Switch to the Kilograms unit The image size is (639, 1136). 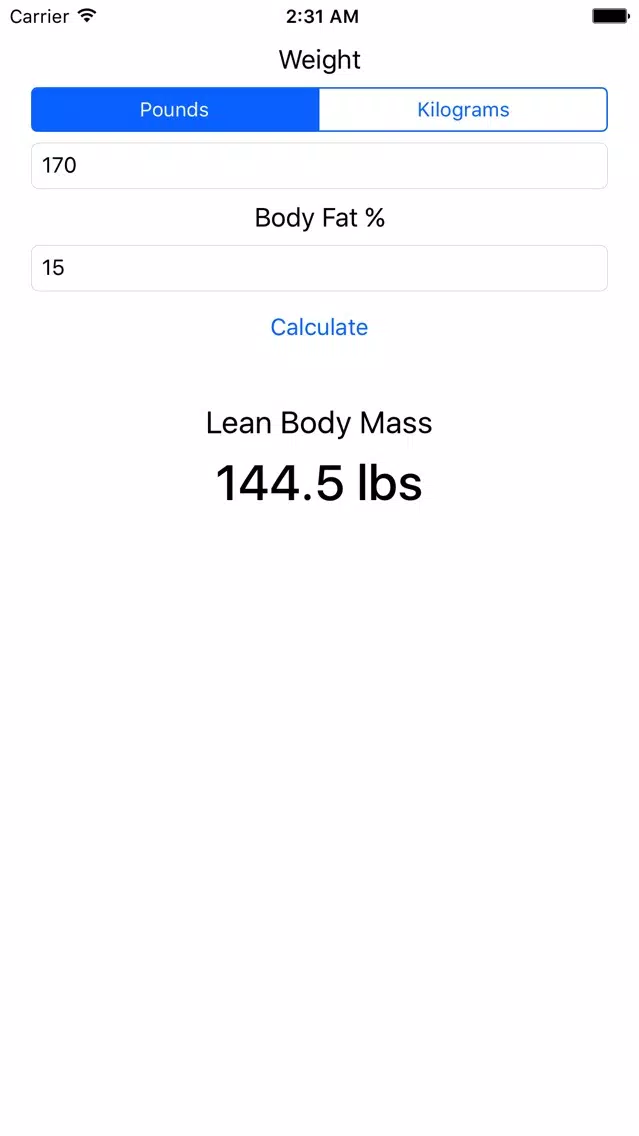tap(463, 109)
